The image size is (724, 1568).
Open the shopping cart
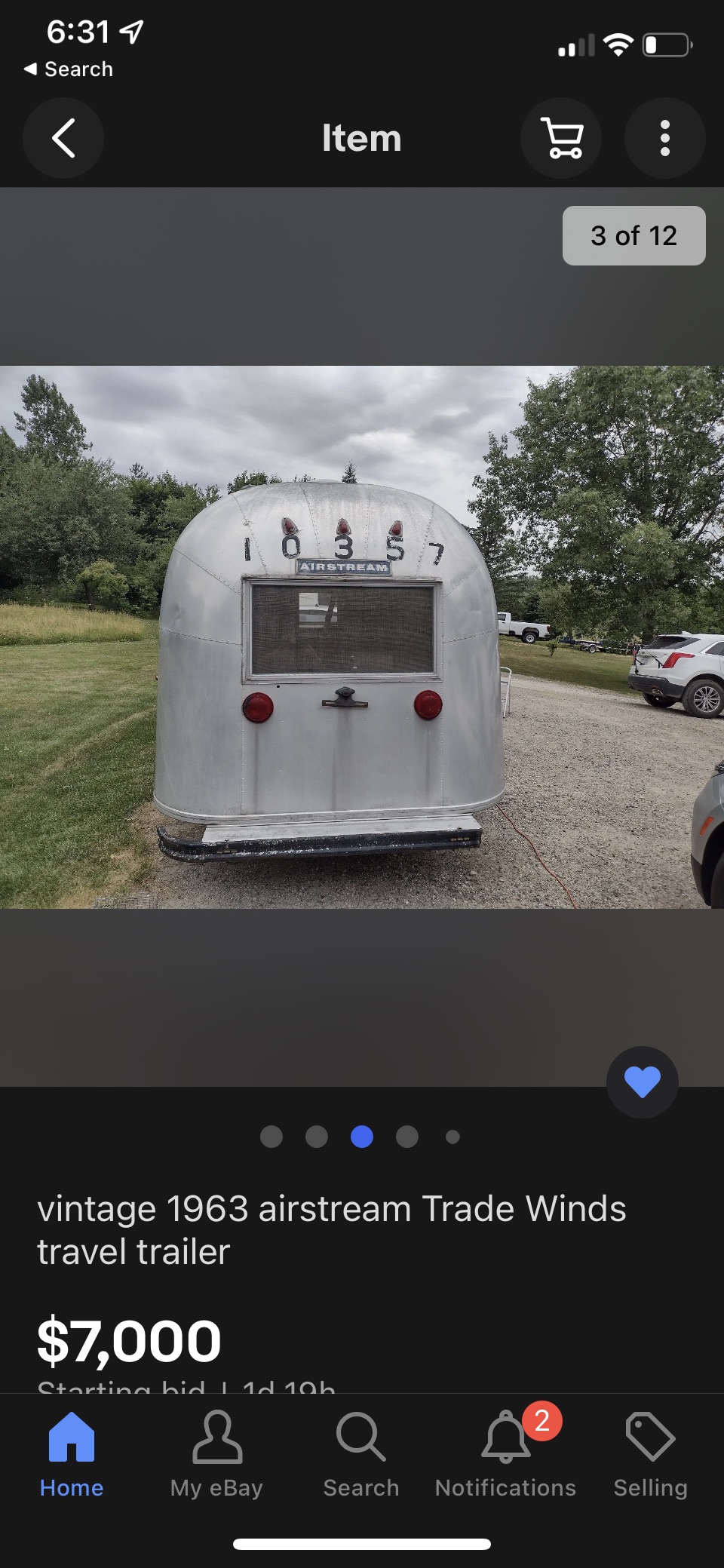pos(561,138)
